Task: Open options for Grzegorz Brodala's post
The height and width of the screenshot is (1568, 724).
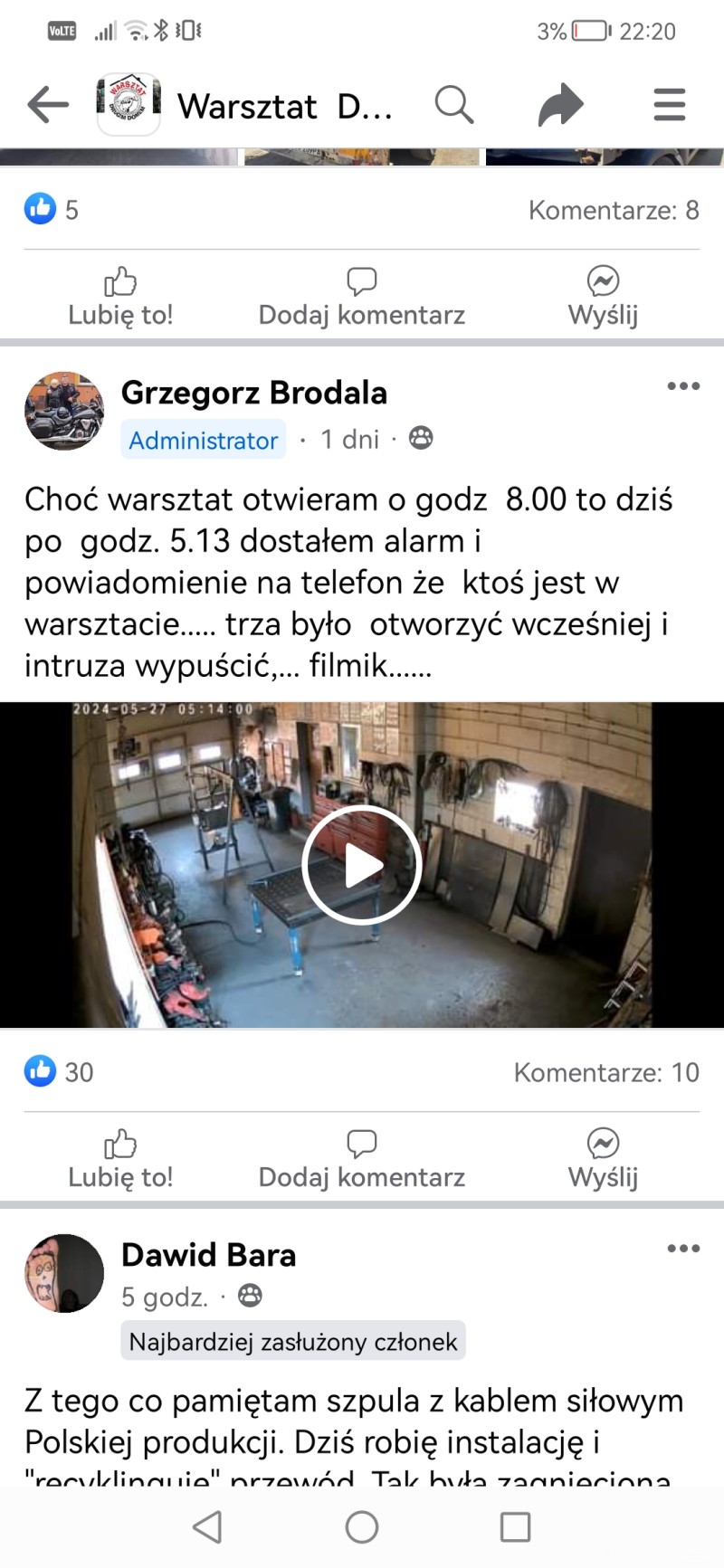Action: point(683,386)
